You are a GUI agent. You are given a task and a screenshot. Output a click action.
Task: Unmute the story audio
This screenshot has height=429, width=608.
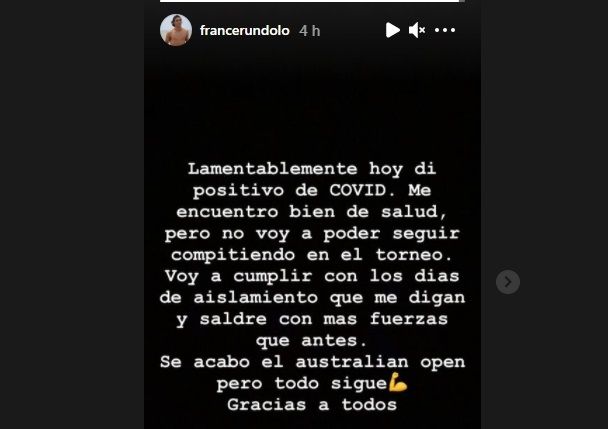(418, 31)
